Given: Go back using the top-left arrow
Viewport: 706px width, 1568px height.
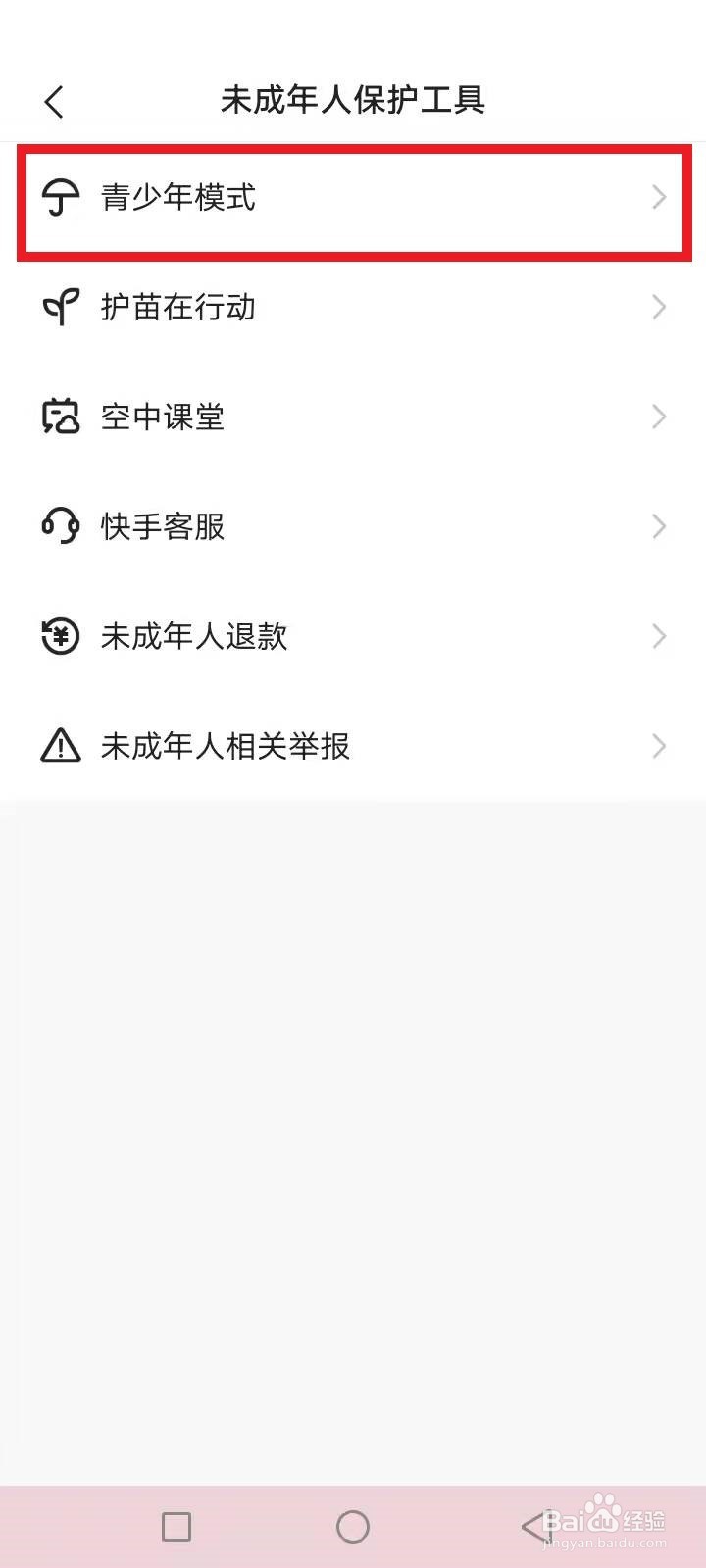Looking at the screenshot, I should point(54,101).
